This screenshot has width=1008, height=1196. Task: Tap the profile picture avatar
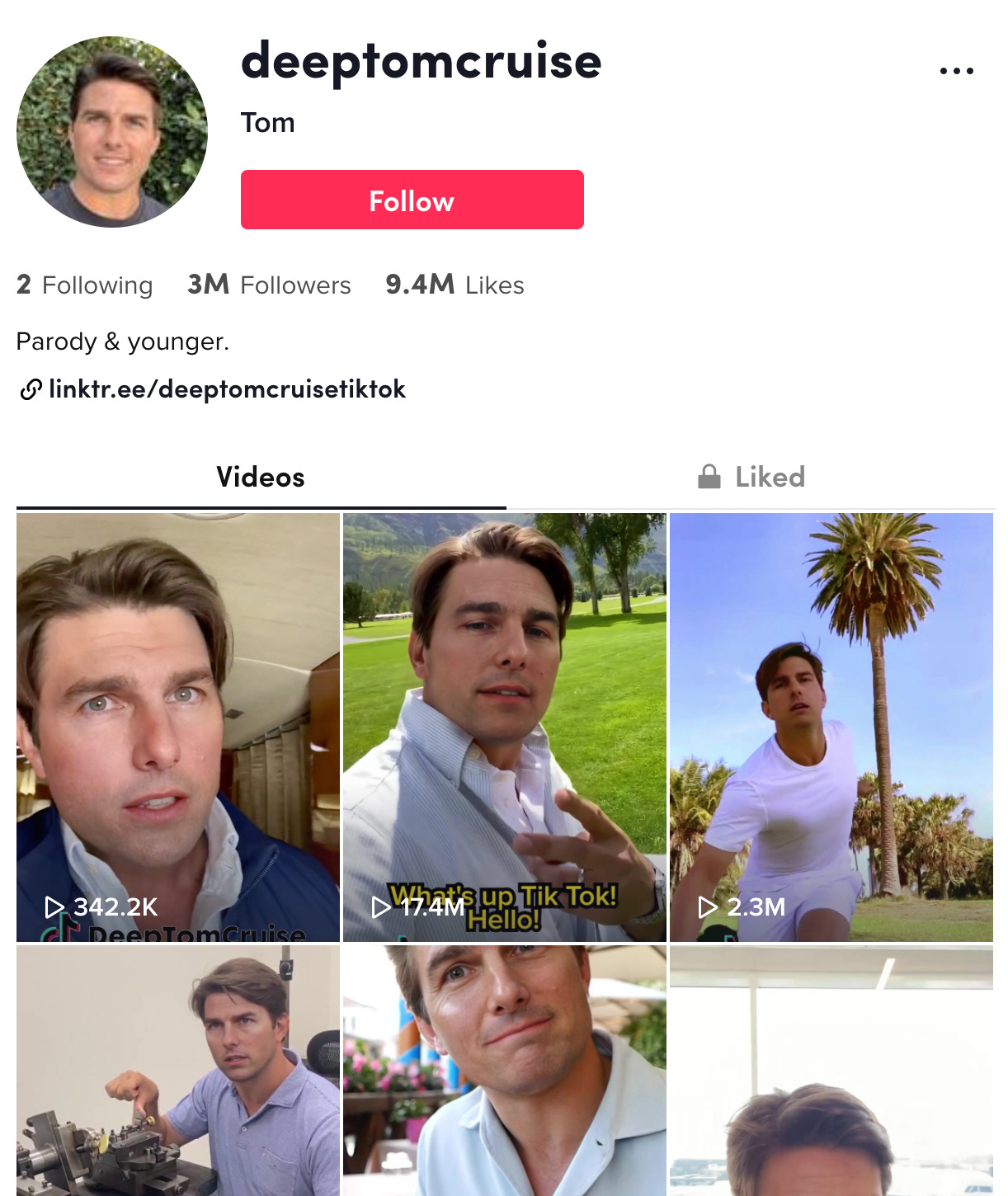(x=112, y=132)
